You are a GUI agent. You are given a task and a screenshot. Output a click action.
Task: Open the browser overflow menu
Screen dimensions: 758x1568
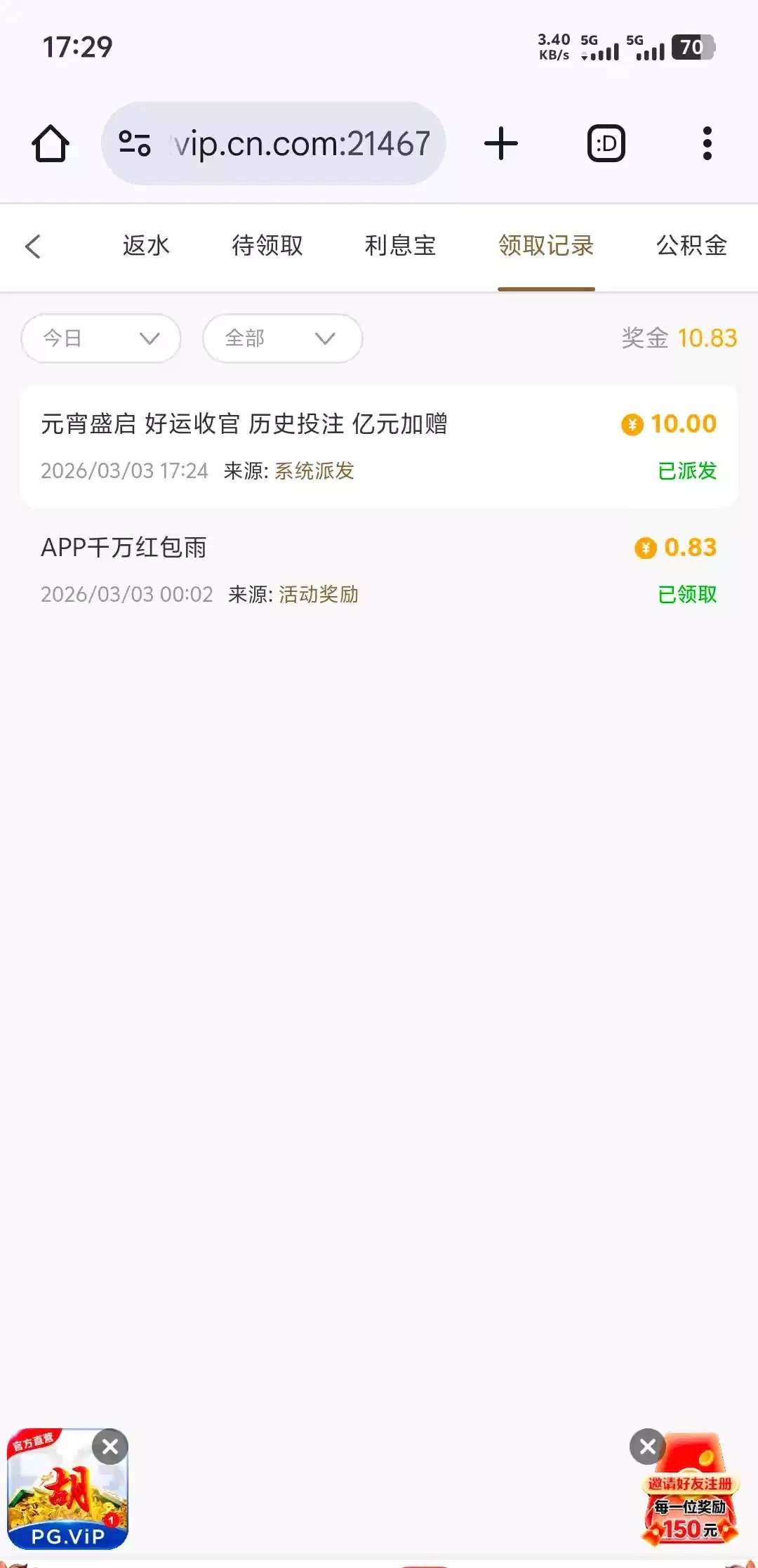tap(707, 144)
